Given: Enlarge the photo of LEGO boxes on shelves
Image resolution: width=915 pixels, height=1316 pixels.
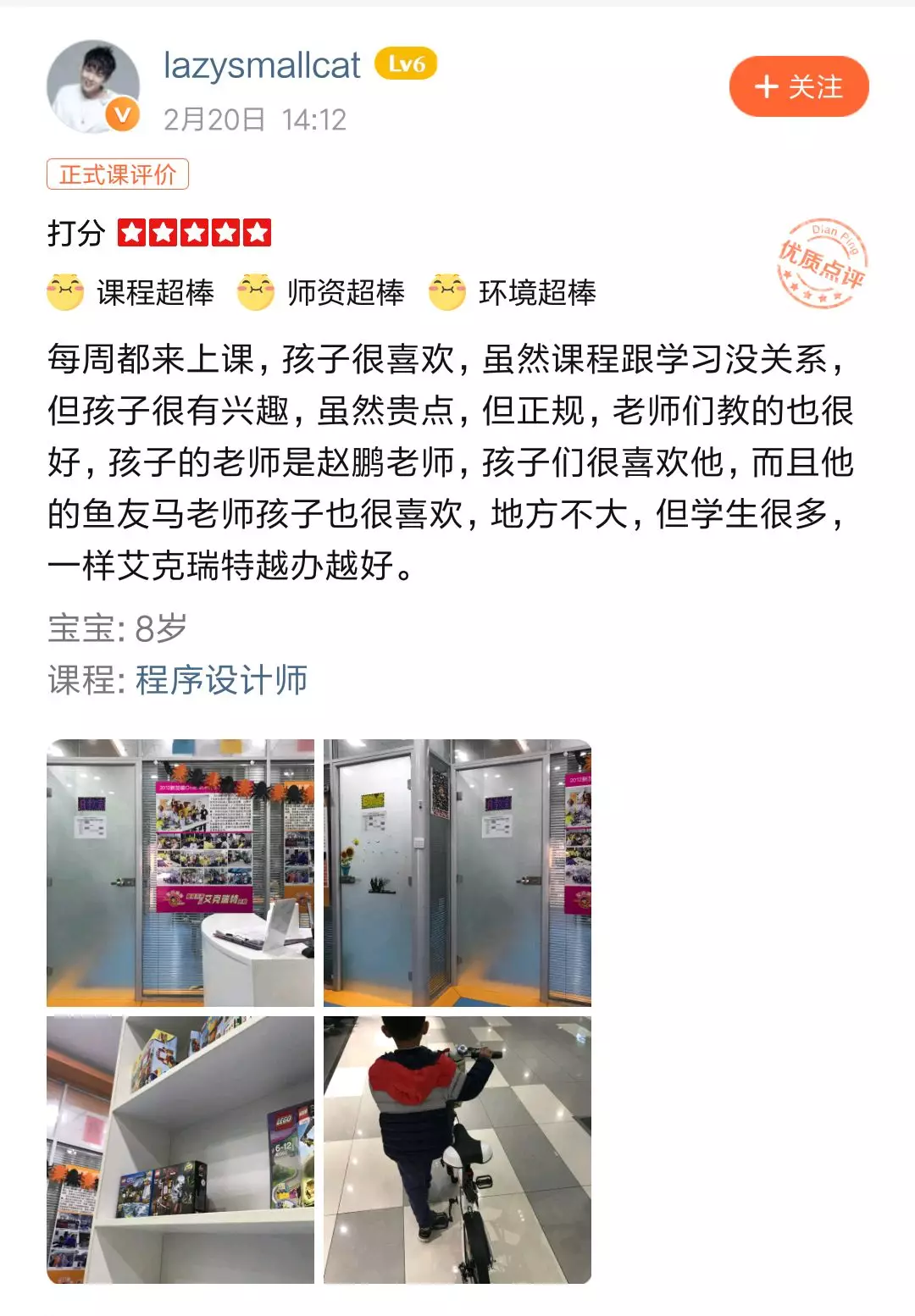Looking at the screenshot, I should pyautogui.click(x=180, y=1149).
